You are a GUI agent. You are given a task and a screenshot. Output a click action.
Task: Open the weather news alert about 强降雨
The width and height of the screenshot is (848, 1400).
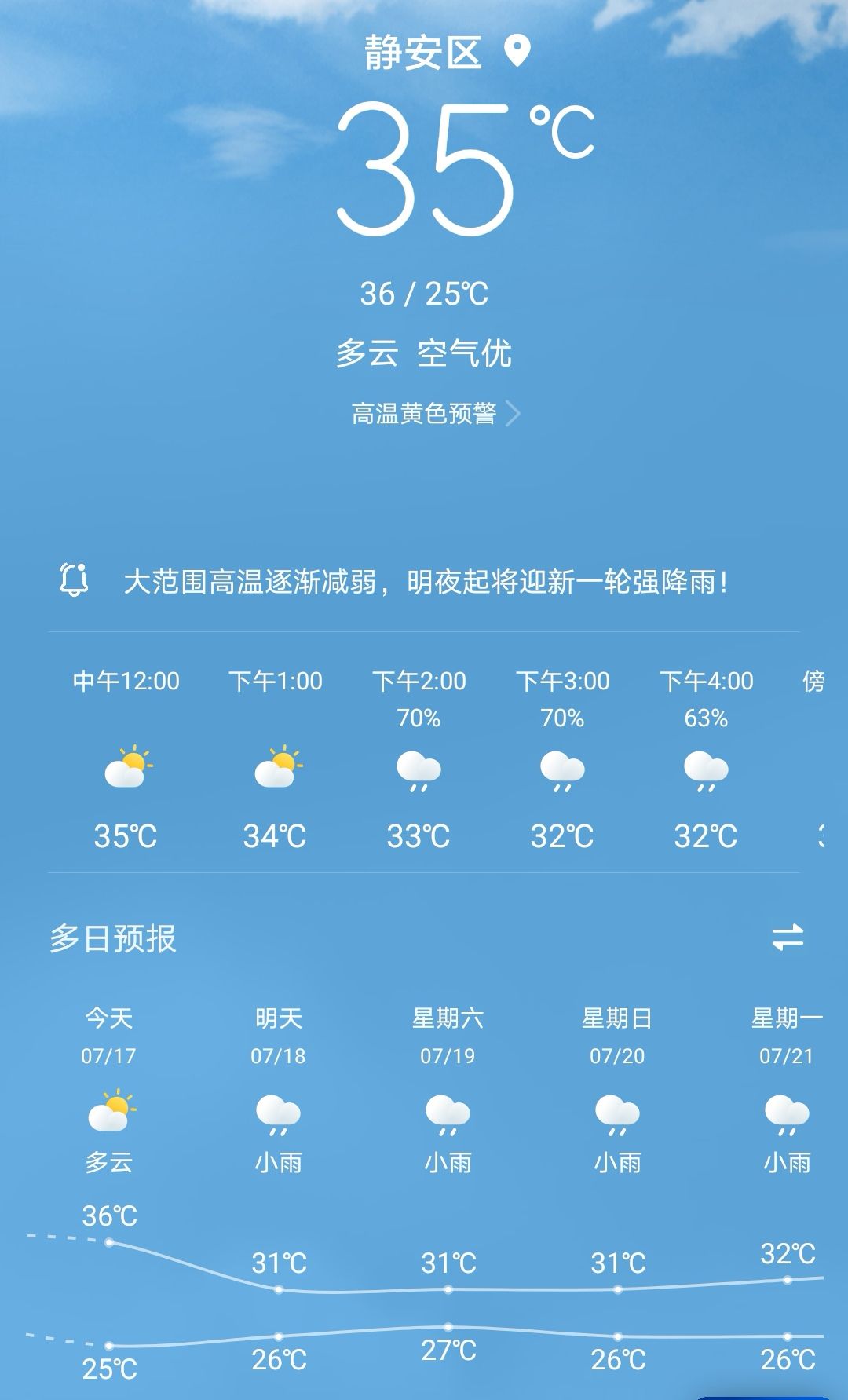[x=394, y=582]
